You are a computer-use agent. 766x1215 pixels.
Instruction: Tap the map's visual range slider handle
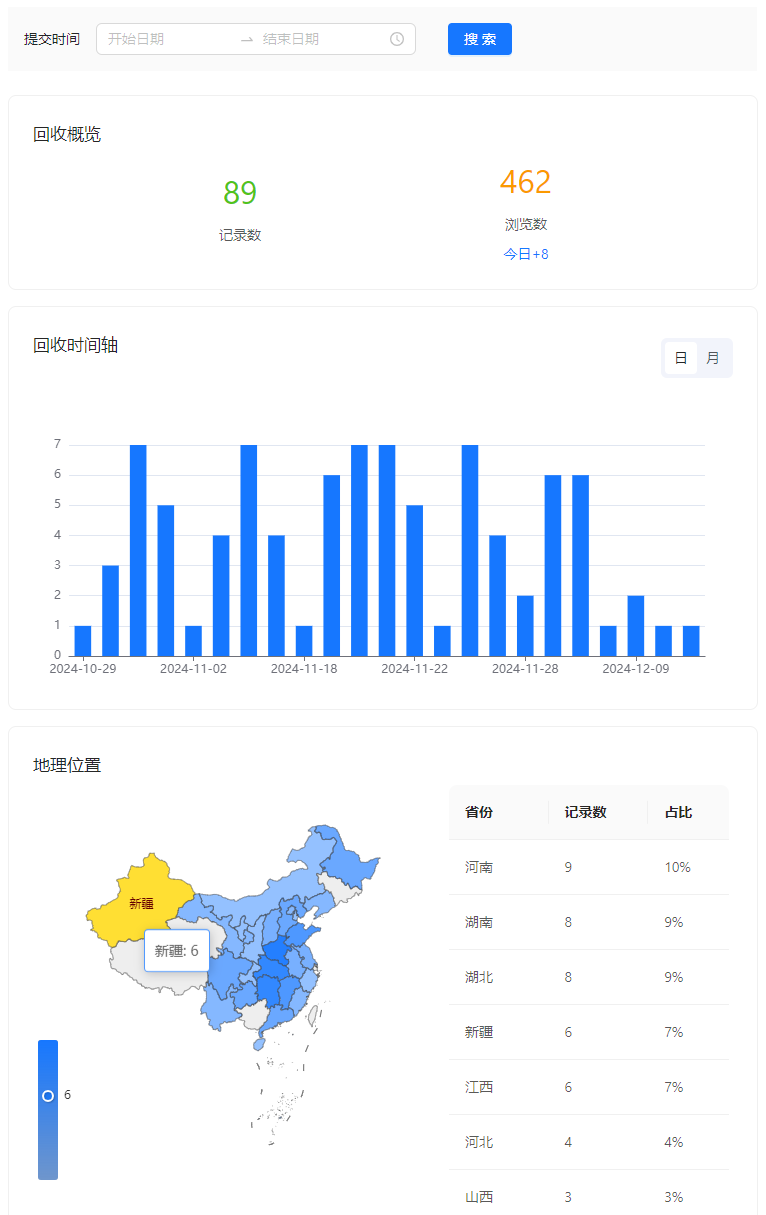48,1095
